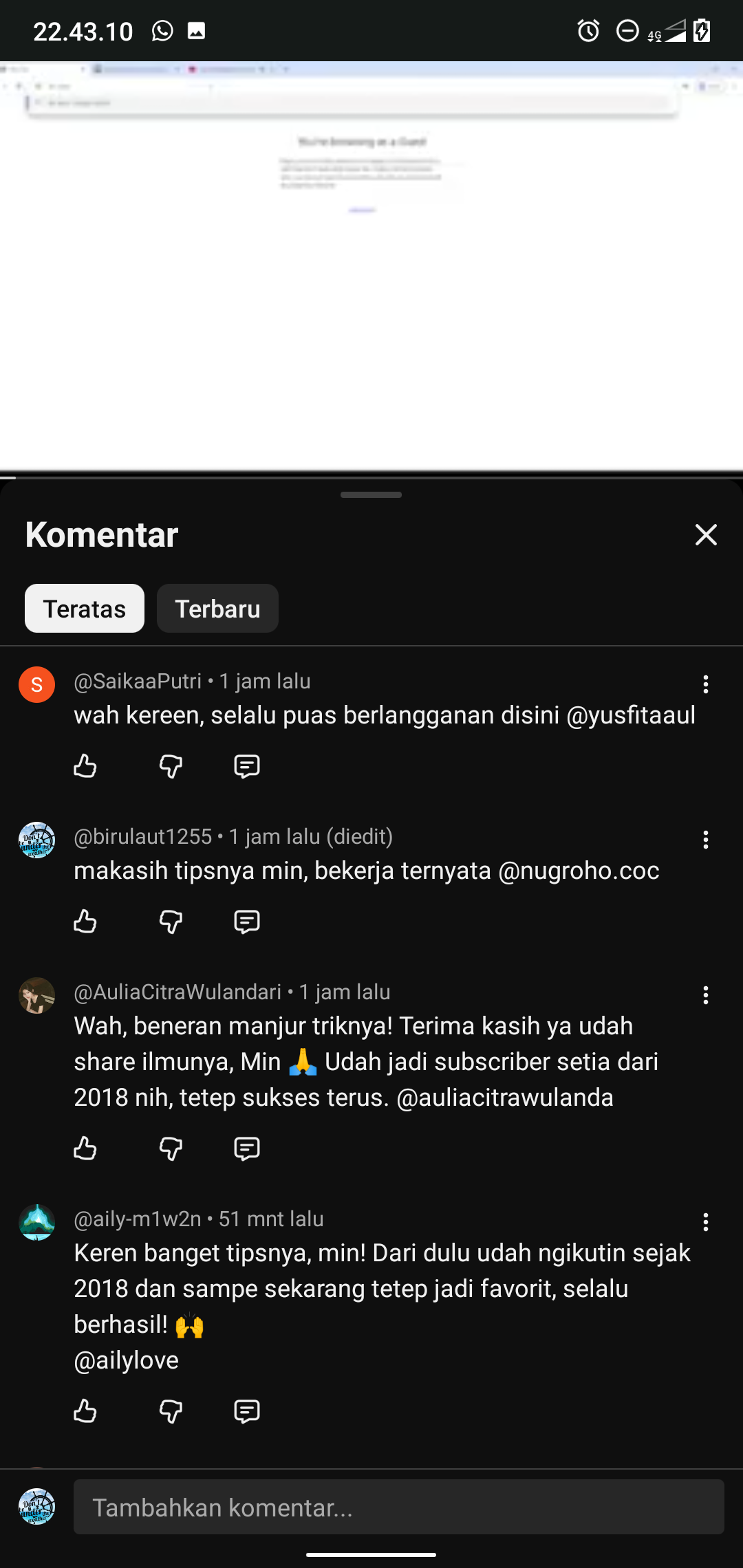Reply to @AuliaCitraWulandari's comment
This screenshot has width=743, height=1568.
point(247,1148)
